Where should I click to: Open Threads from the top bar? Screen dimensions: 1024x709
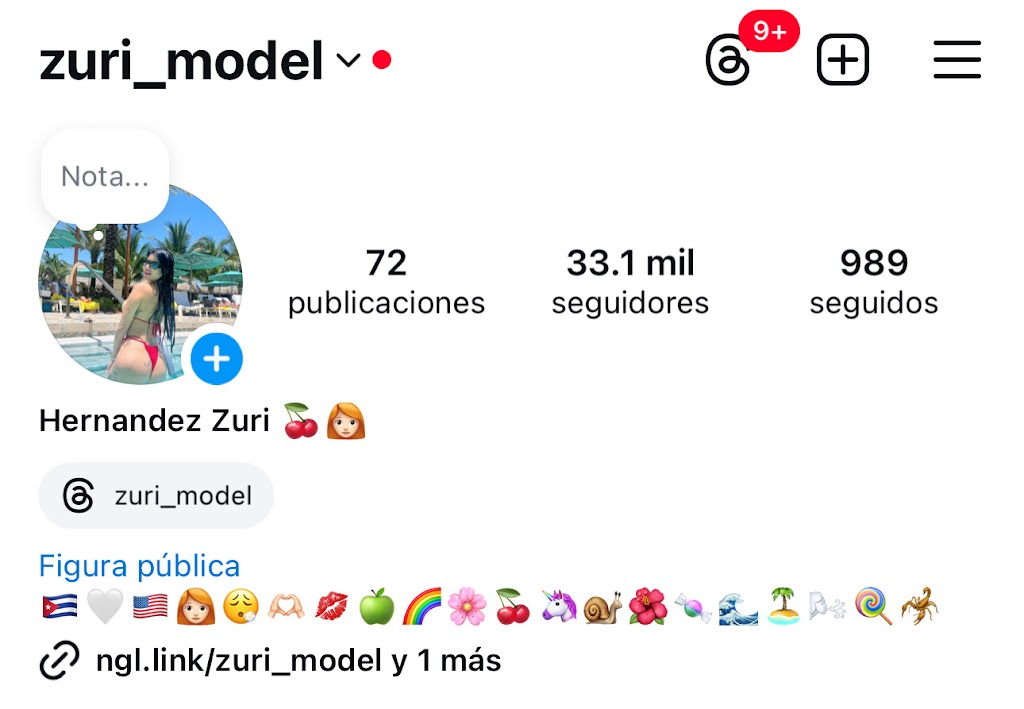point(728,61)
